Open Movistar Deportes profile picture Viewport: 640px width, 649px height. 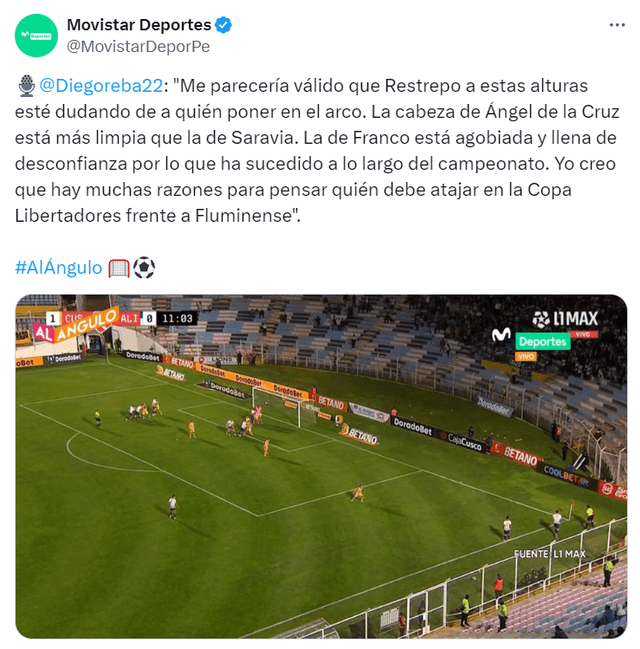click(36, 35)
